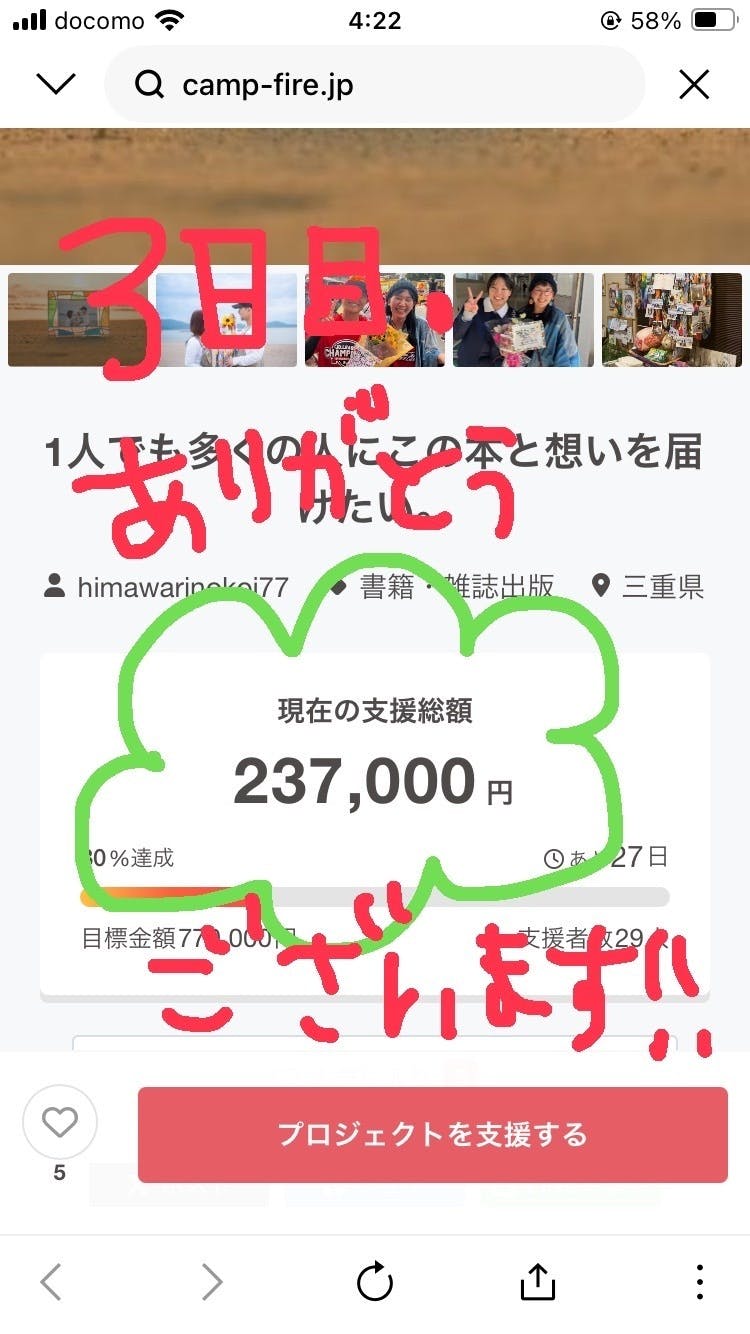Open the beach couple with sunflower thumbnail

click(x=226, y=320)
